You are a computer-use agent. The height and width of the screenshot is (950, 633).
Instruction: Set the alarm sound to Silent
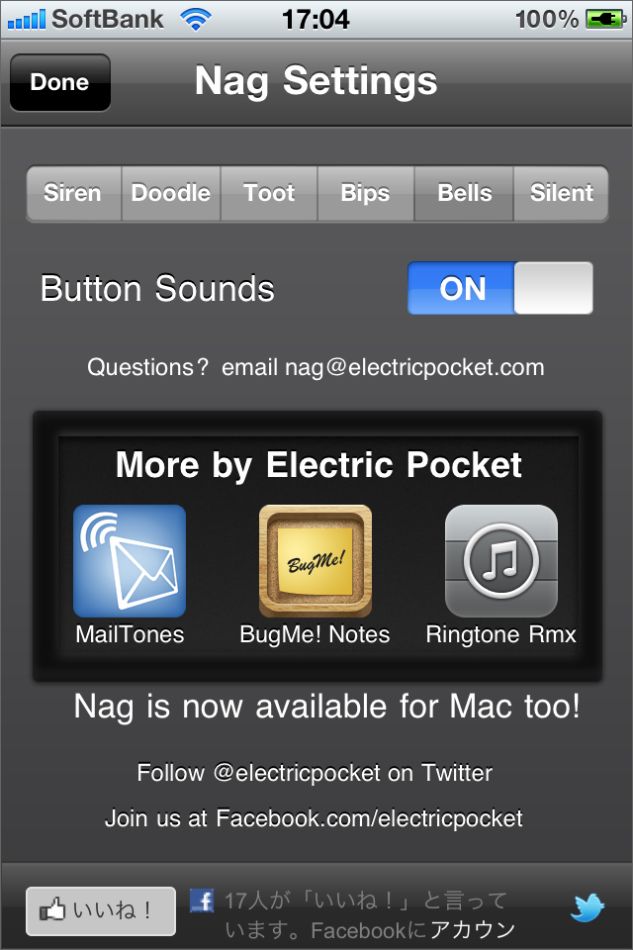coord(561,193)
